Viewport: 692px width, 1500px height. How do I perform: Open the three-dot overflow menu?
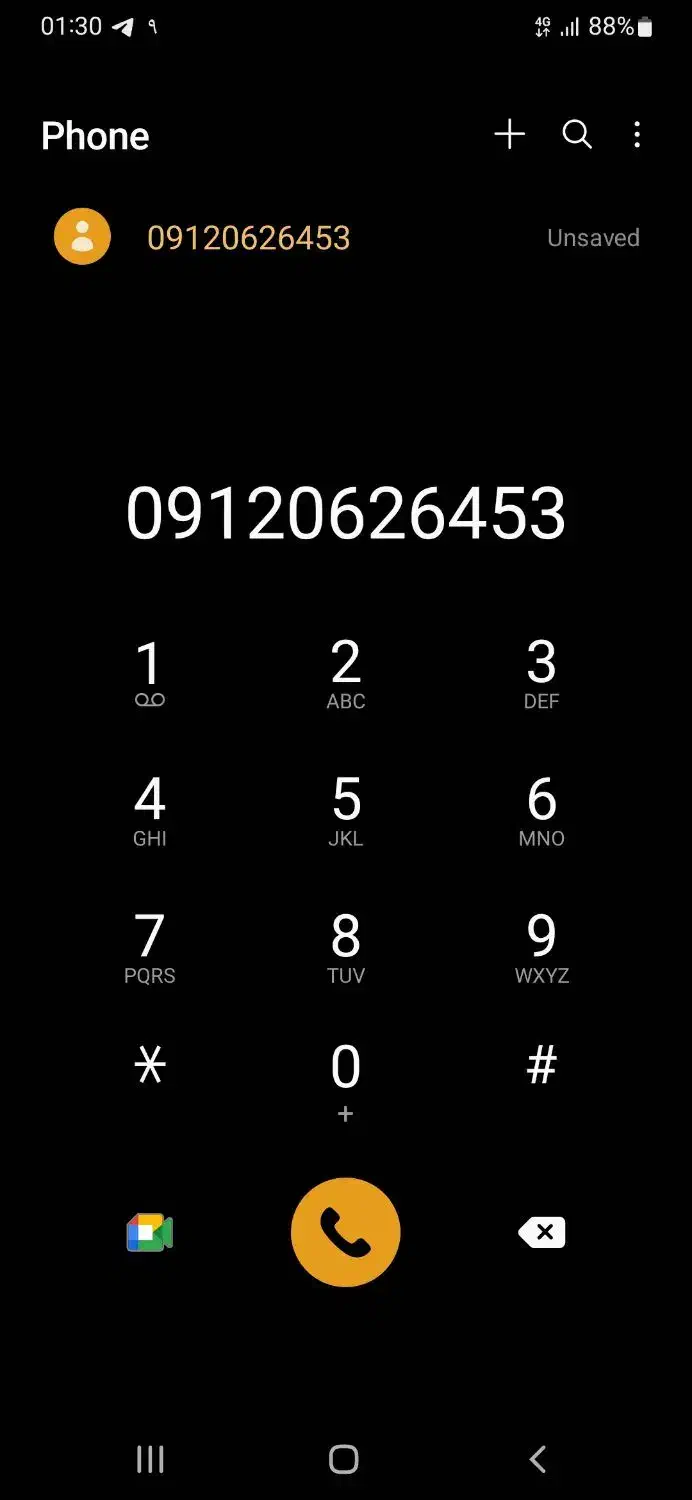point(637,135)
